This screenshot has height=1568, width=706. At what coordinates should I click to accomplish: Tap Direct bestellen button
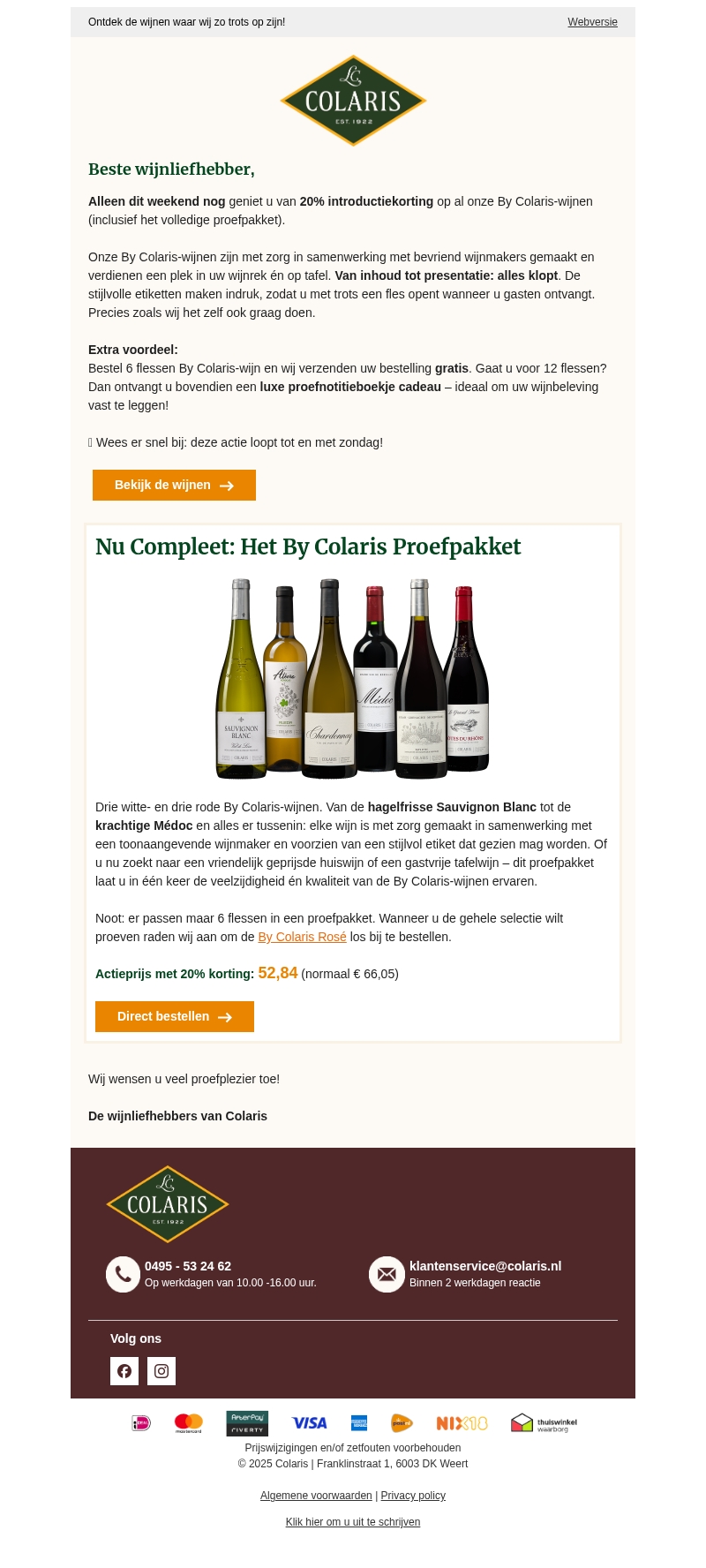pyautogui.click(x=175, y=1016)
